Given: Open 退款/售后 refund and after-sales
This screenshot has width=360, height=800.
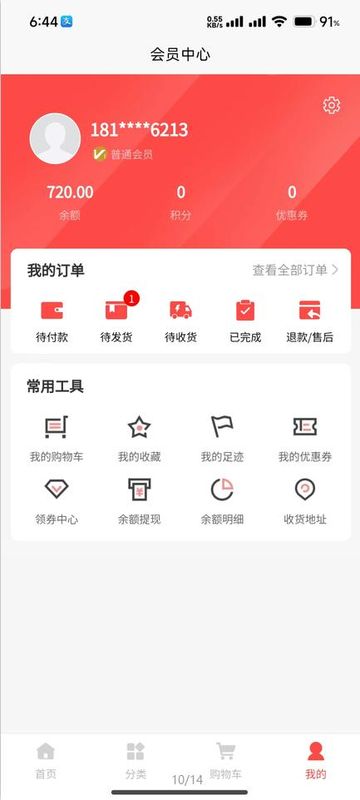Looking at the screenshot, I should click(310, 321).
